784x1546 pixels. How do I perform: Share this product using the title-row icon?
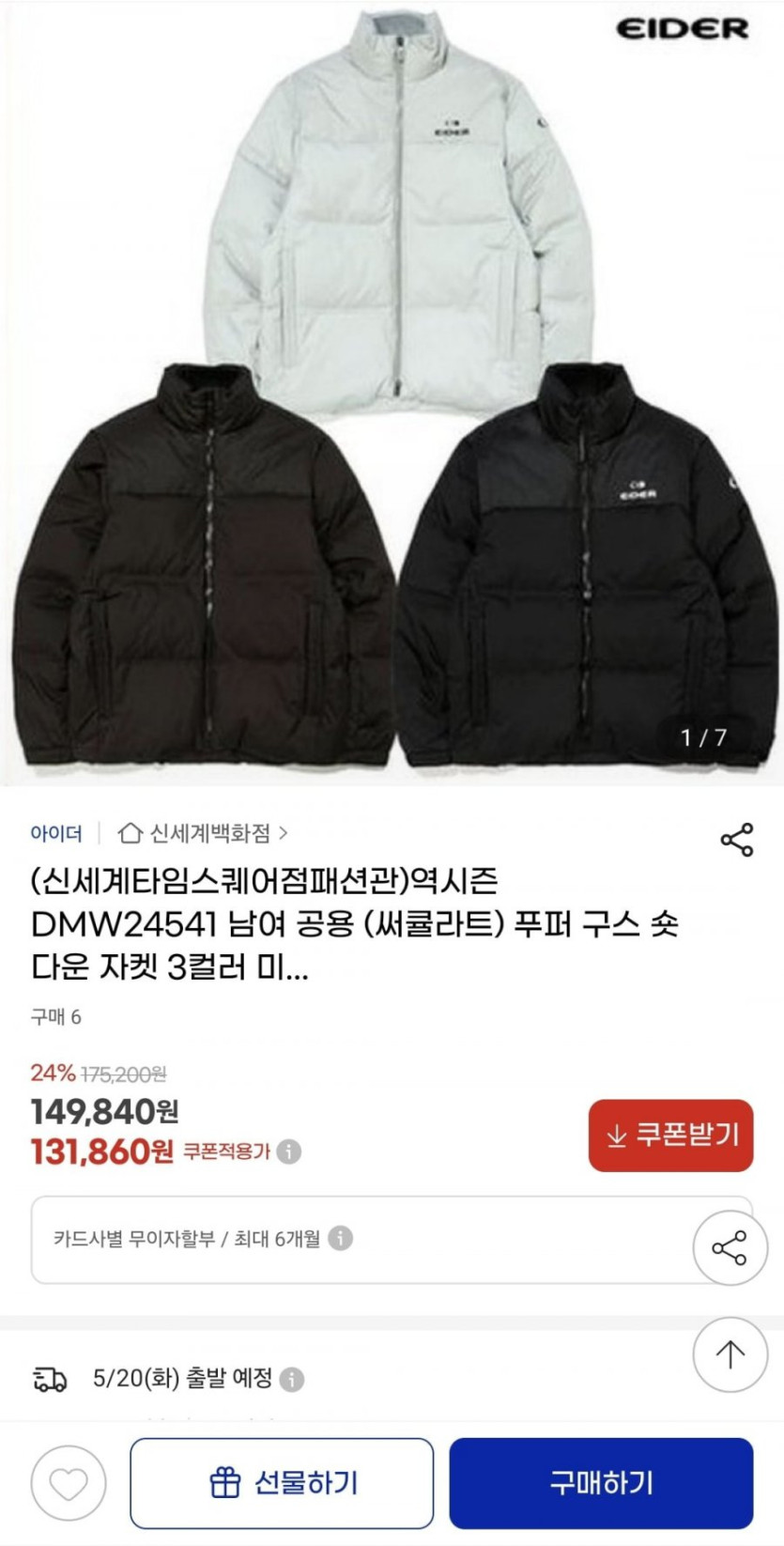coord(736,839)
